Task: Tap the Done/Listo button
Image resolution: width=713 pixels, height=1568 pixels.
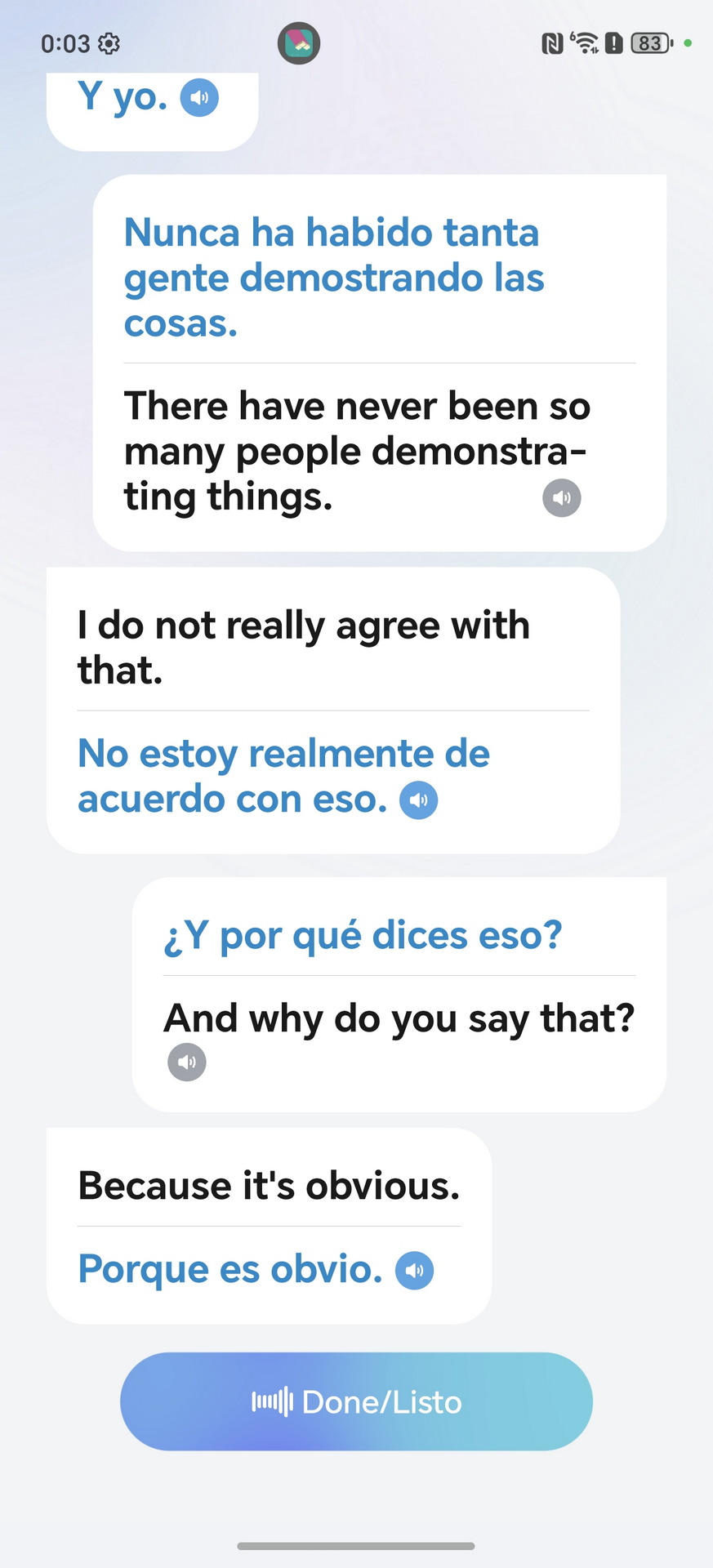Action: [356, 1401]
